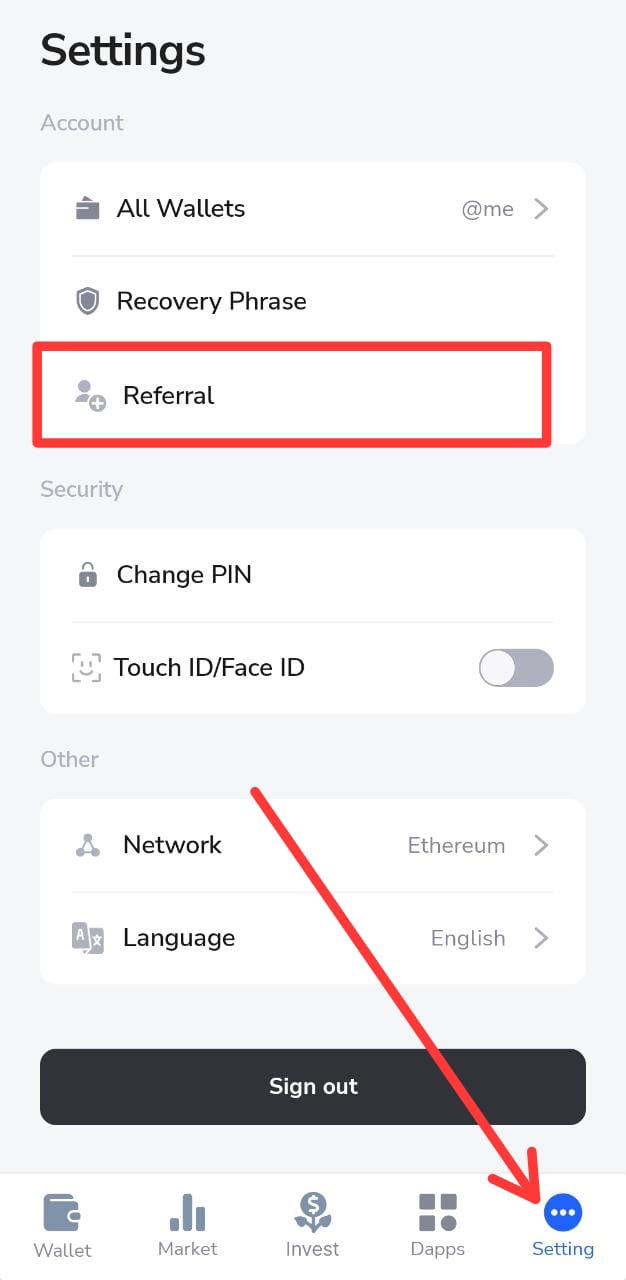The width and height of the screenshot is (626, 1280).
Task: Open Network settings showing Ethereum
Action: tap(313, 845)
